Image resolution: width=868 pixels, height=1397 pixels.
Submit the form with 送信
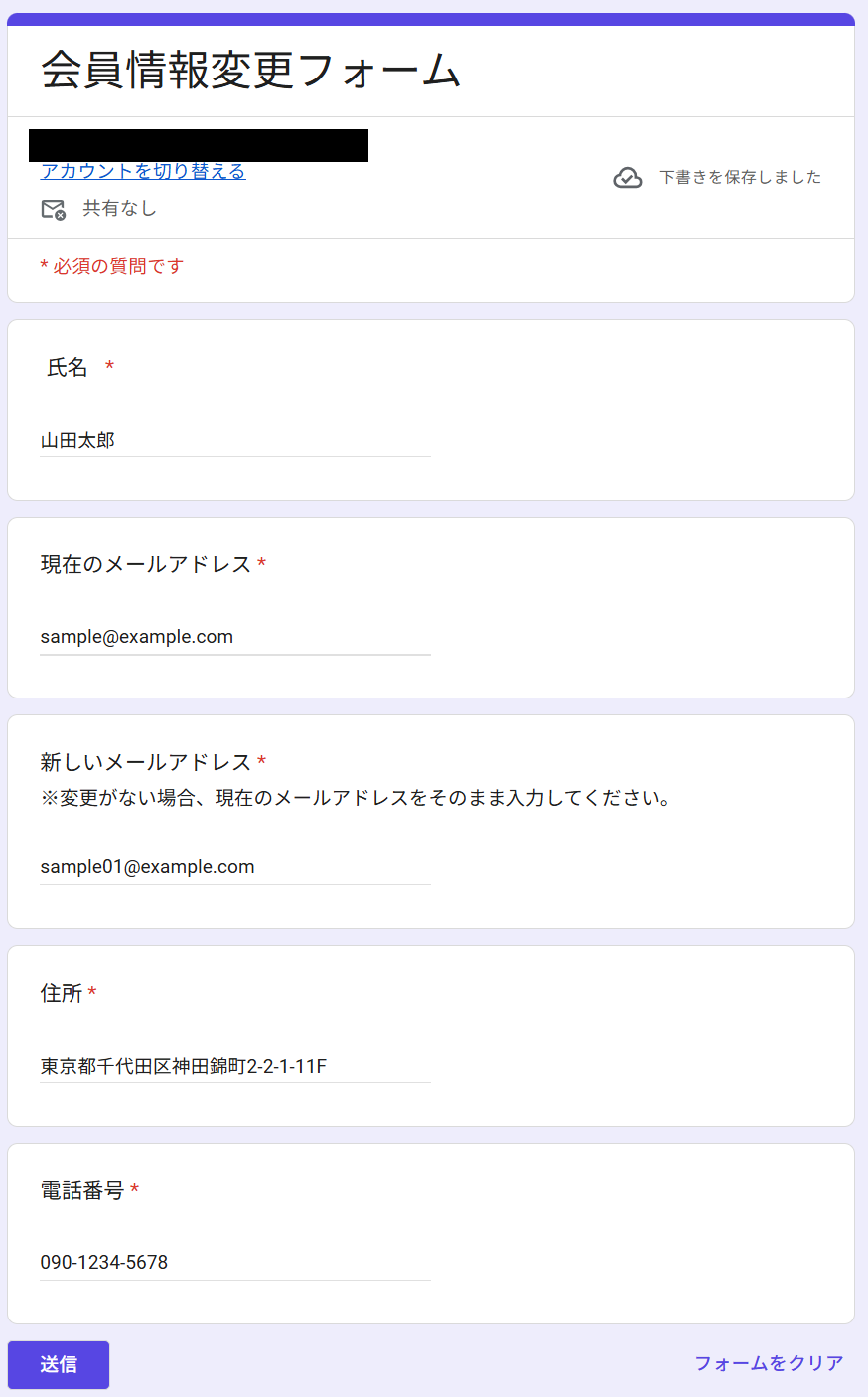tap(59, 1364)
